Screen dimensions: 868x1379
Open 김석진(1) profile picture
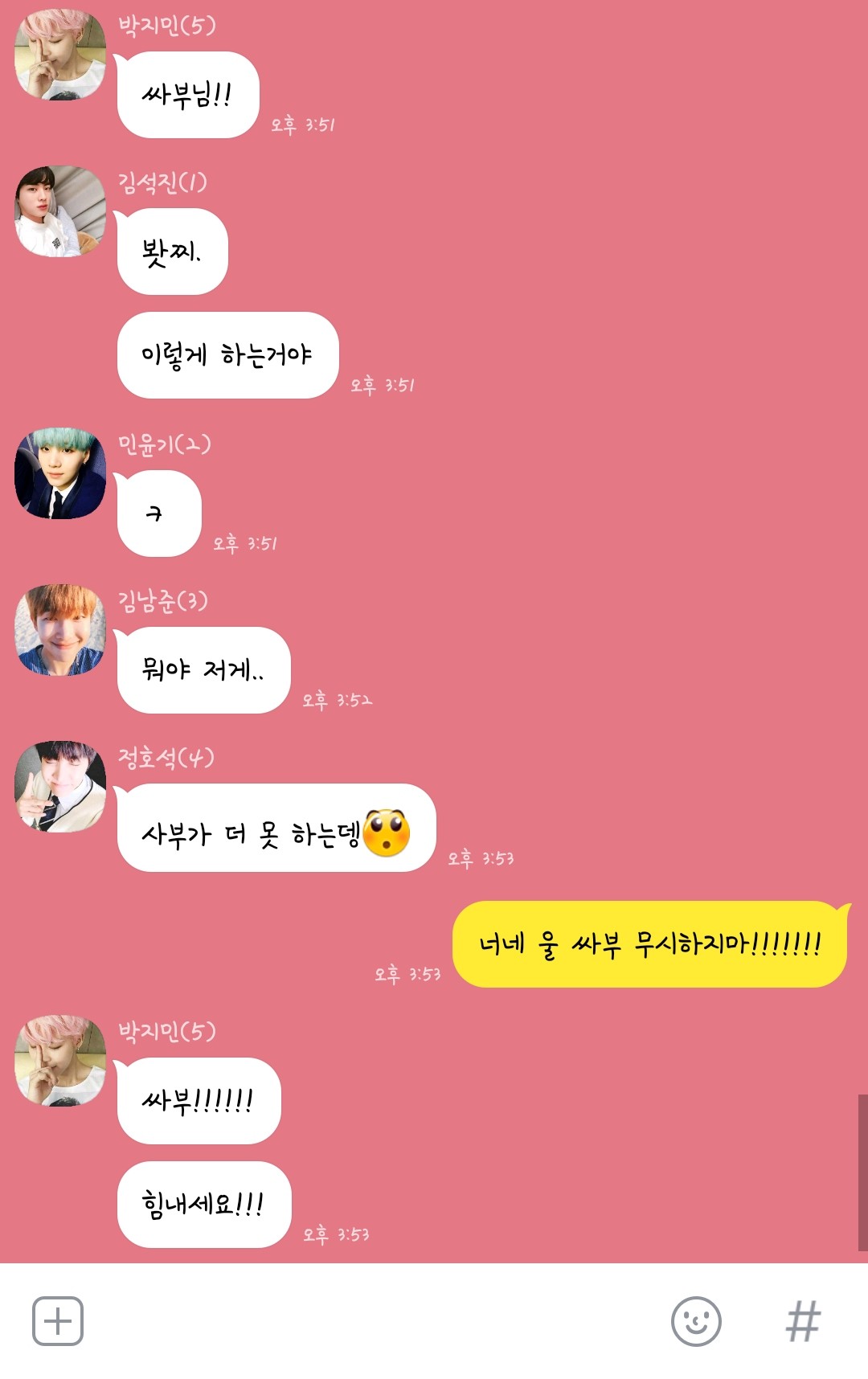click(x=60, y=212)
